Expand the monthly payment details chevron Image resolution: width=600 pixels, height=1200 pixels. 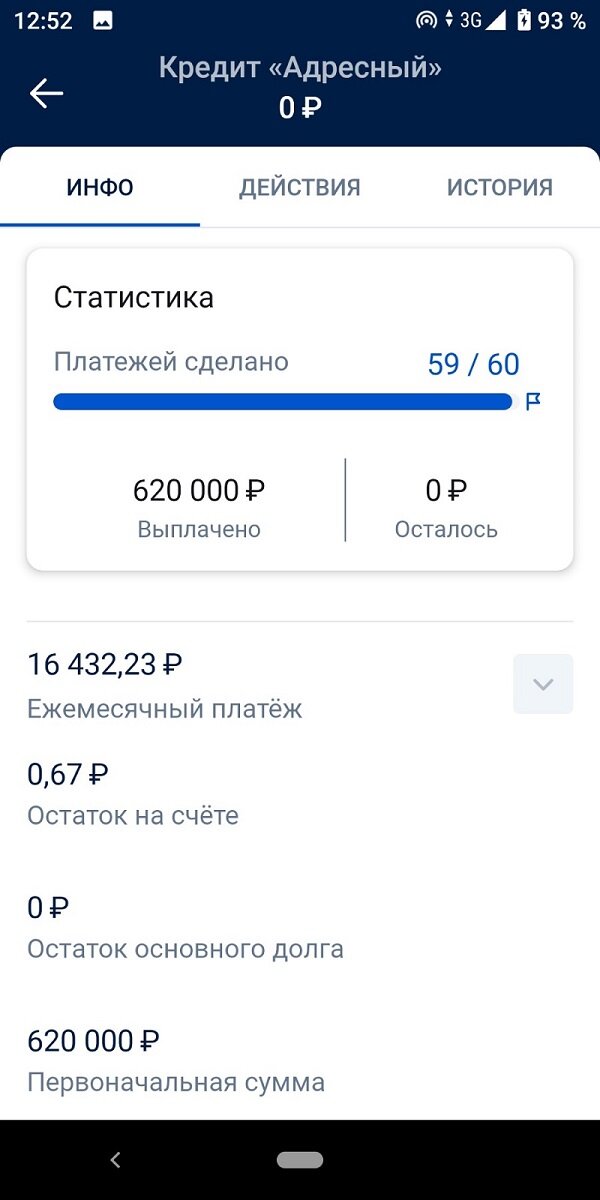tap(543, 684)
